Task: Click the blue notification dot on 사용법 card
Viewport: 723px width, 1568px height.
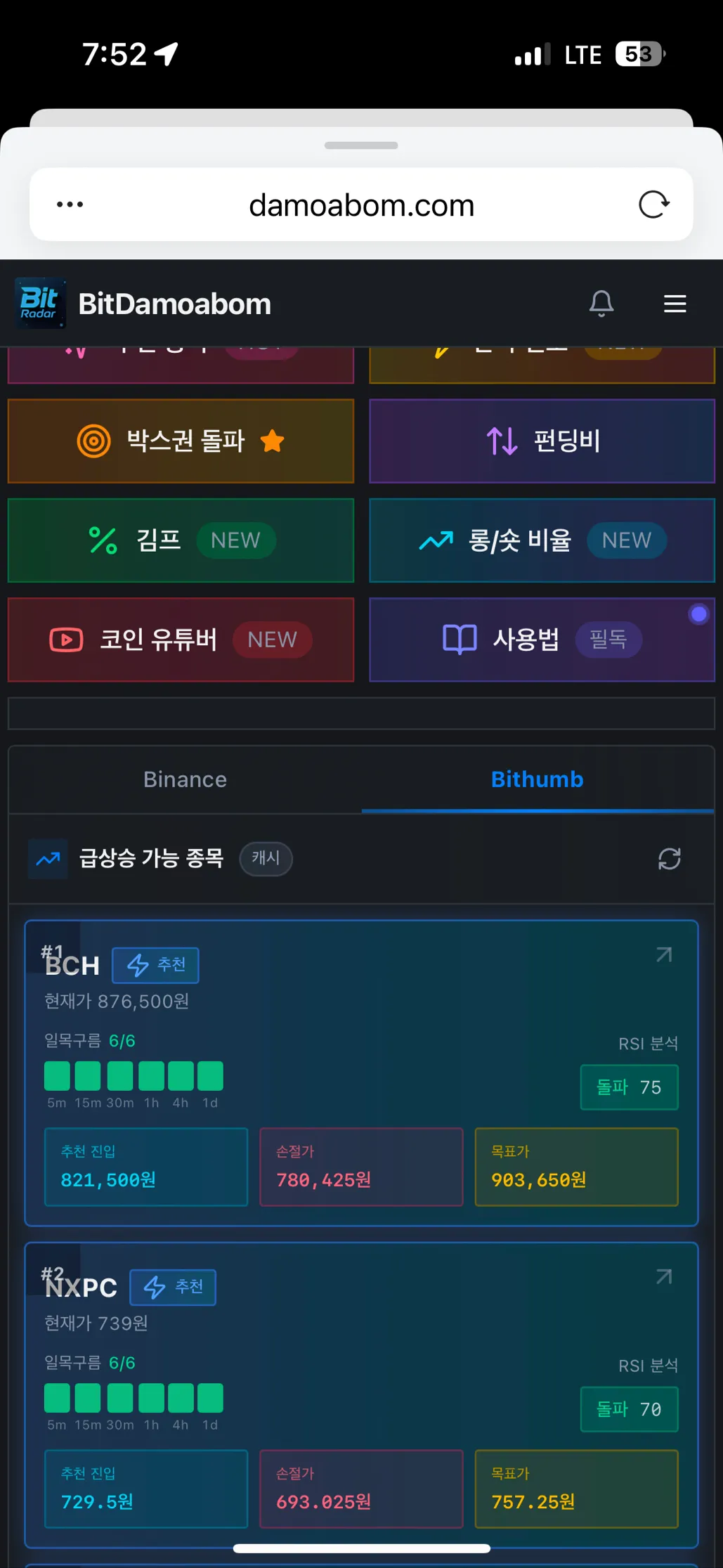Action: [x=698, y=614]
